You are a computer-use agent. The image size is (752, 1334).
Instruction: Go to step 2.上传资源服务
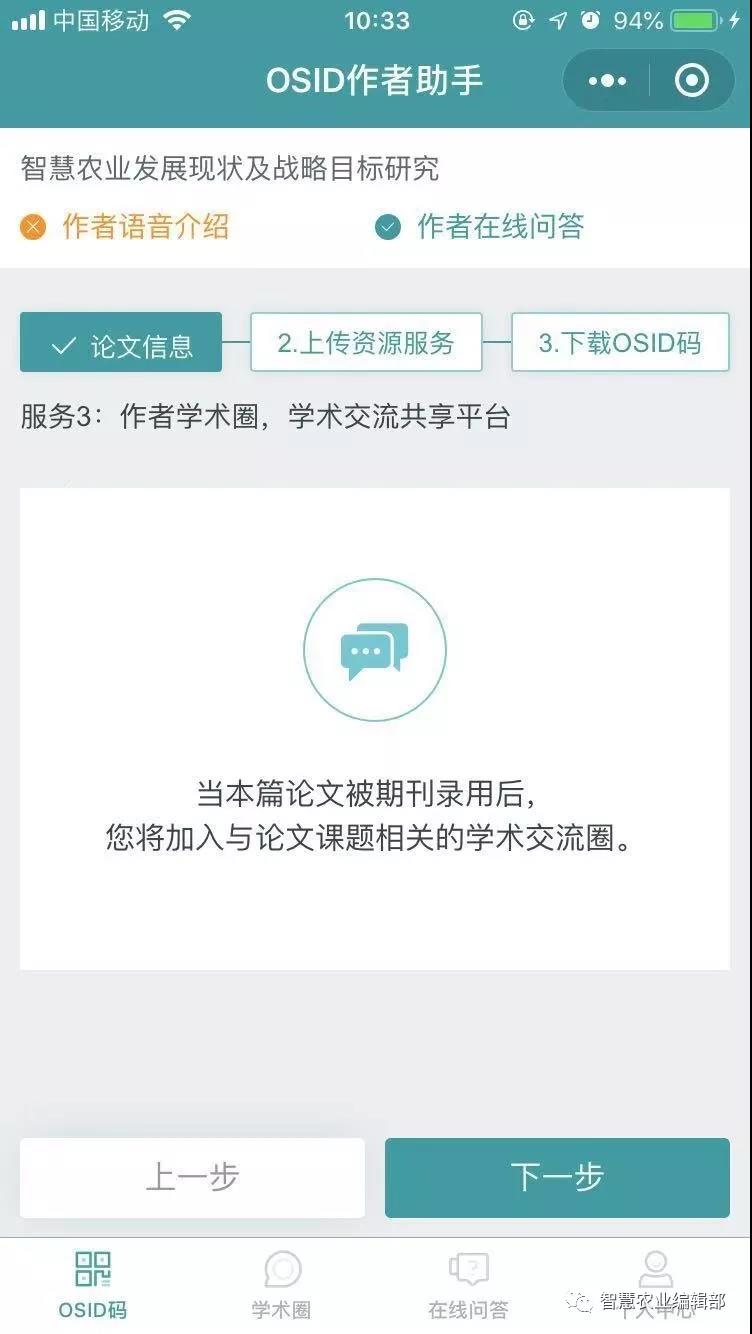(x=366, y=343)
